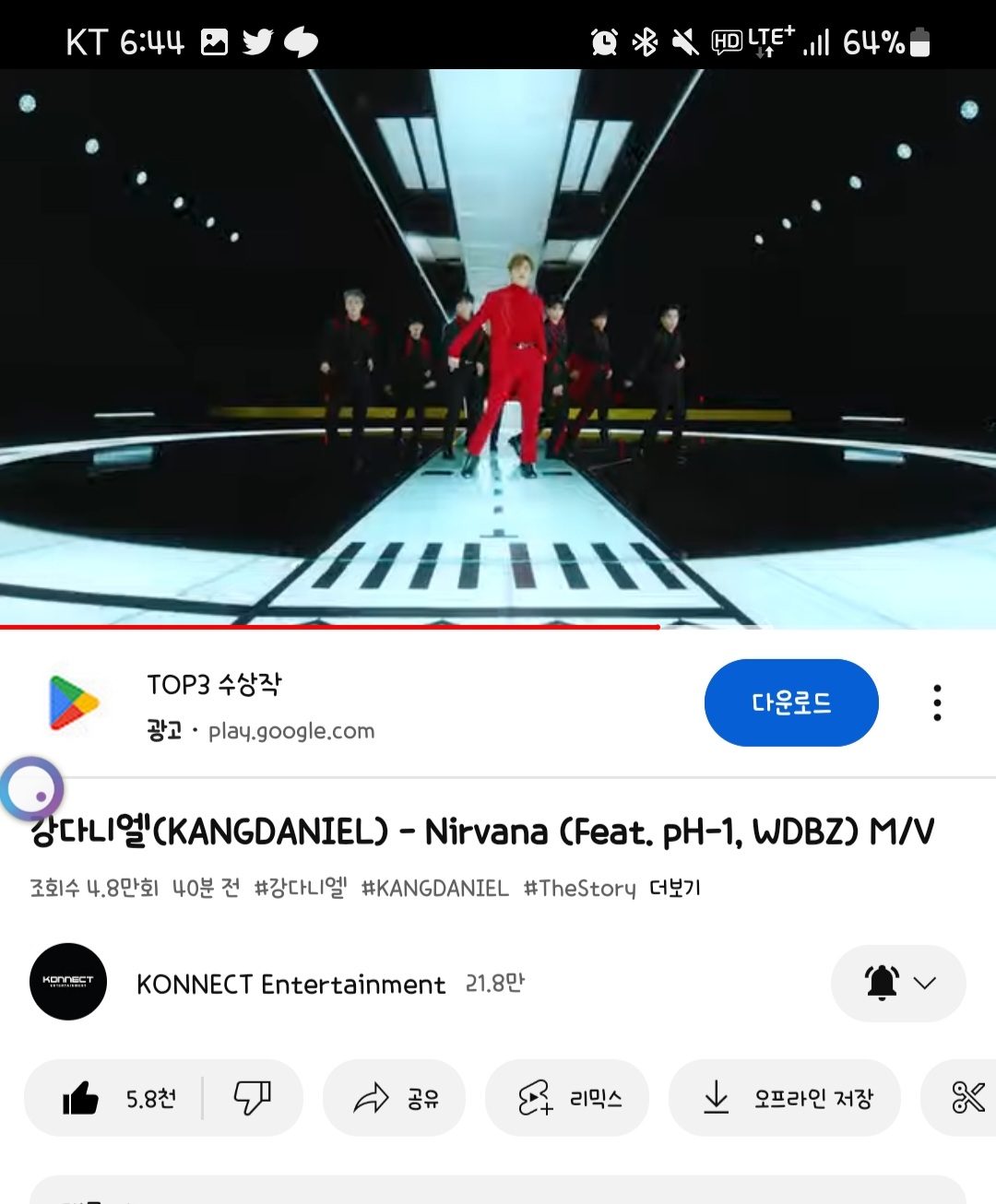
Task: Tap the 리믹스 remix button
Action: point(568,1098)
